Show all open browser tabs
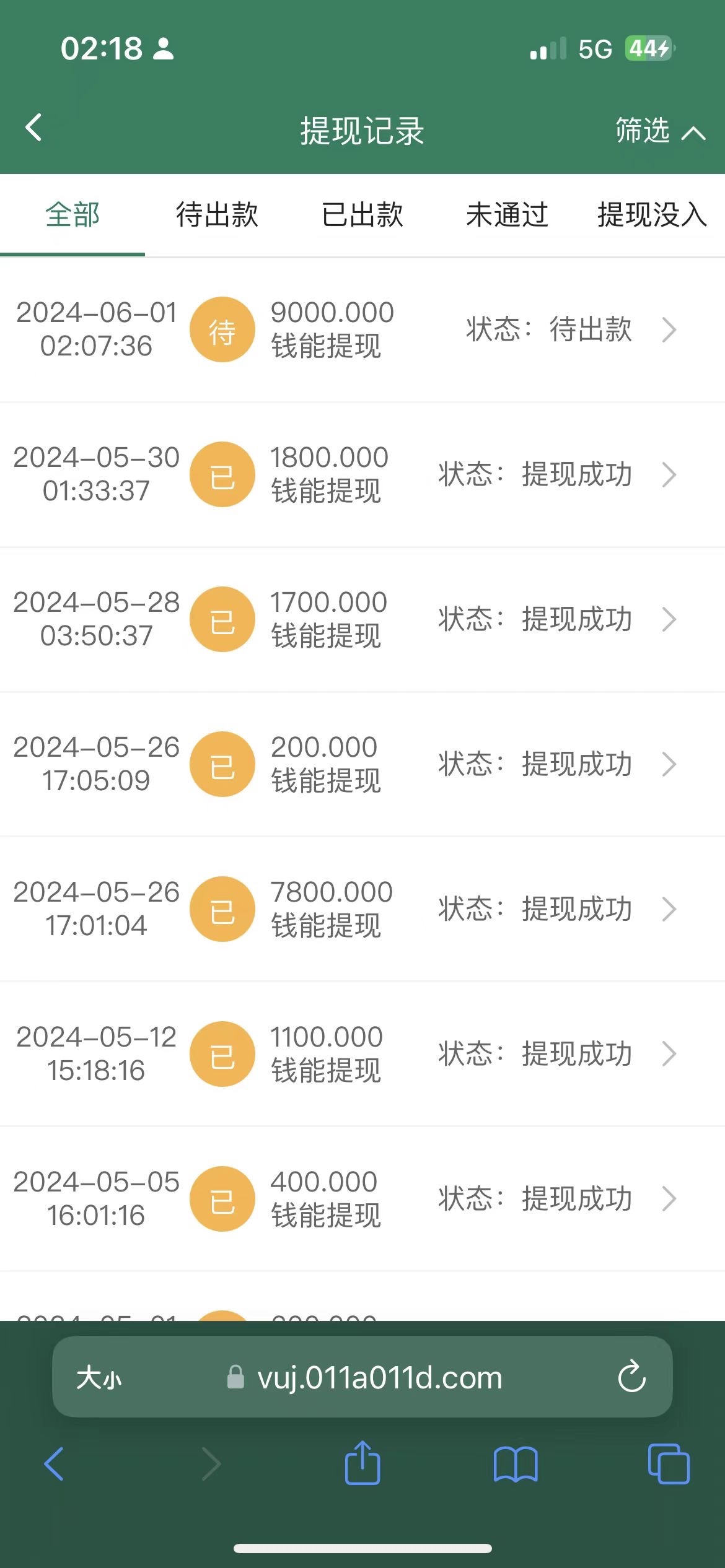Image resolution: width=725 pixels, height=1568 pixels. point(668,1464)
